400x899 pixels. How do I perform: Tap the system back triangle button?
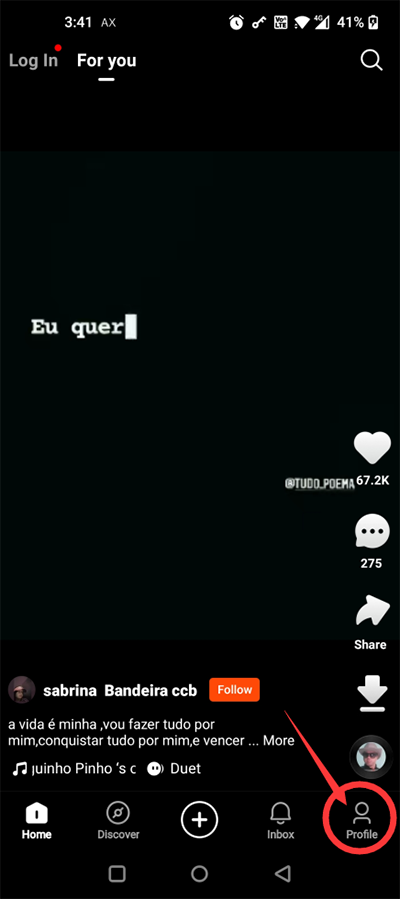click(x=283, y=873)
